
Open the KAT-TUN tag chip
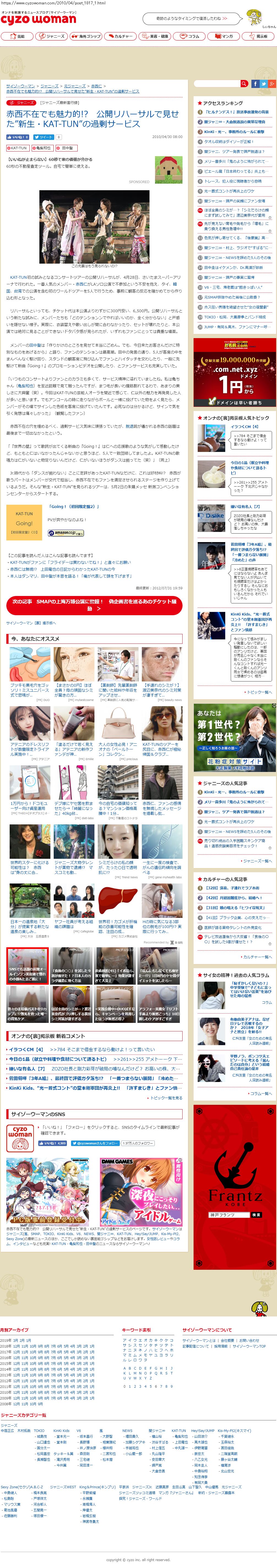pos(18,148)
